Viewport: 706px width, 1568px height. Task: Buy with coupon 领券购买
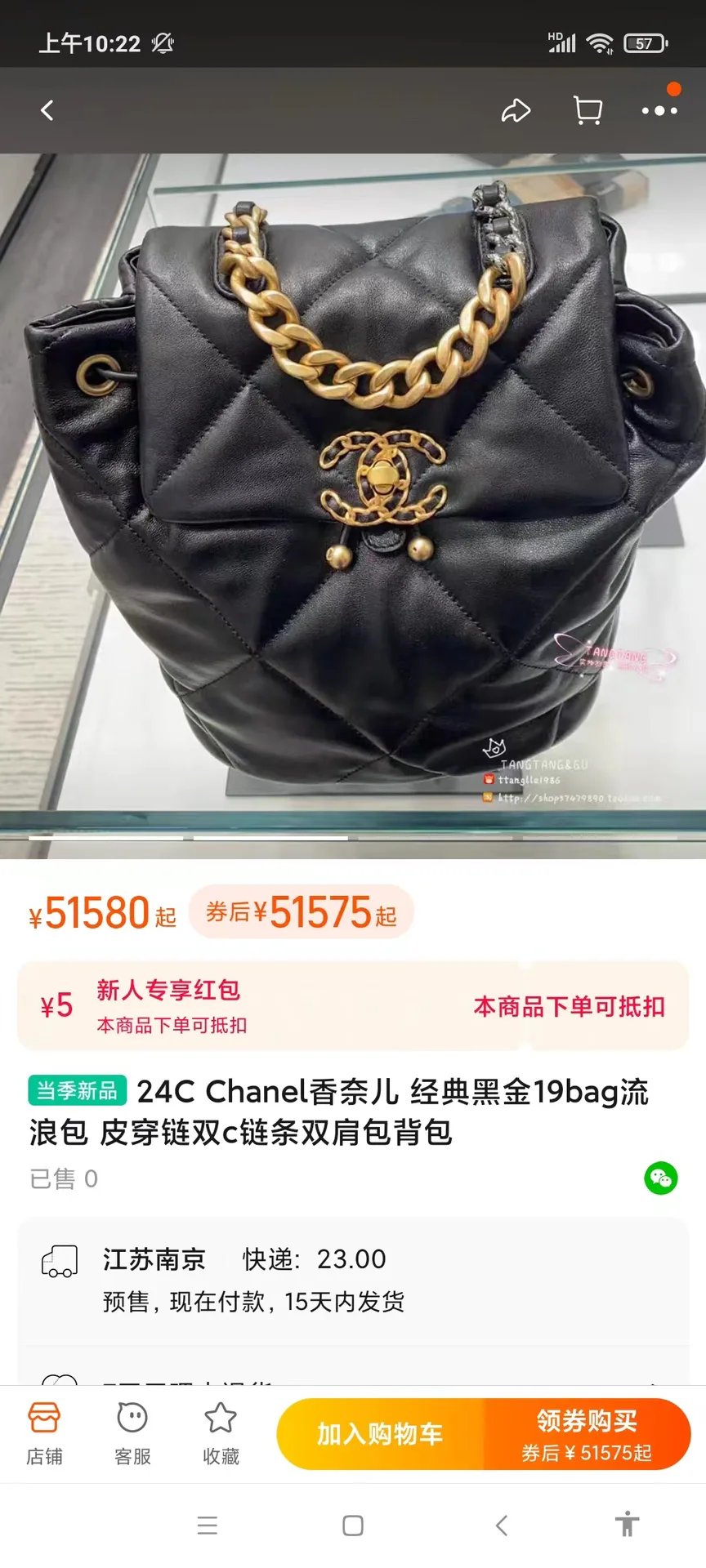point(588,1433)
